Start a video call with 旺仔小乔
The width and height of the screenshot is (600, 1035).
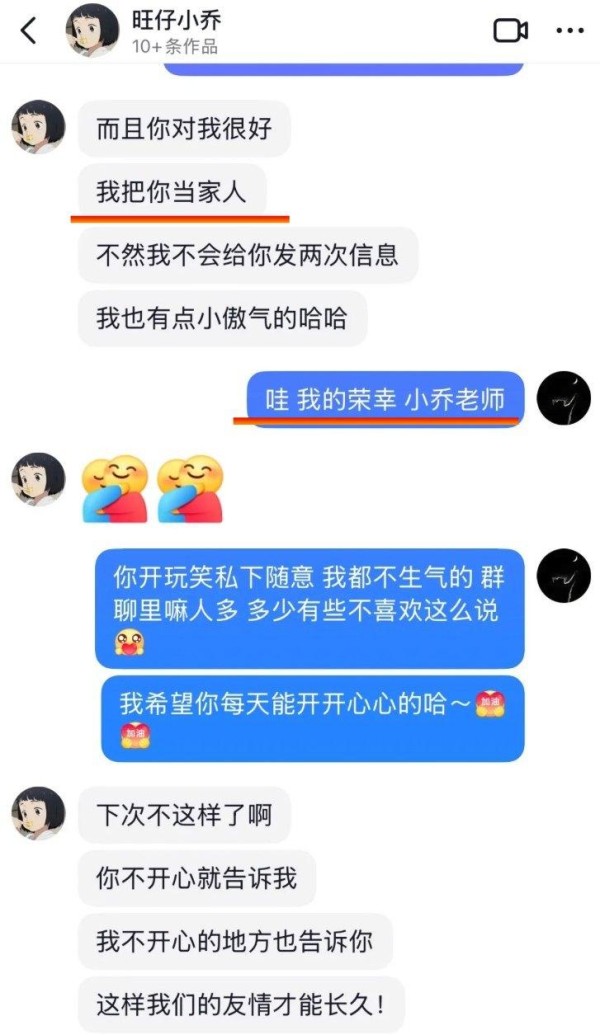coord(510,30)
